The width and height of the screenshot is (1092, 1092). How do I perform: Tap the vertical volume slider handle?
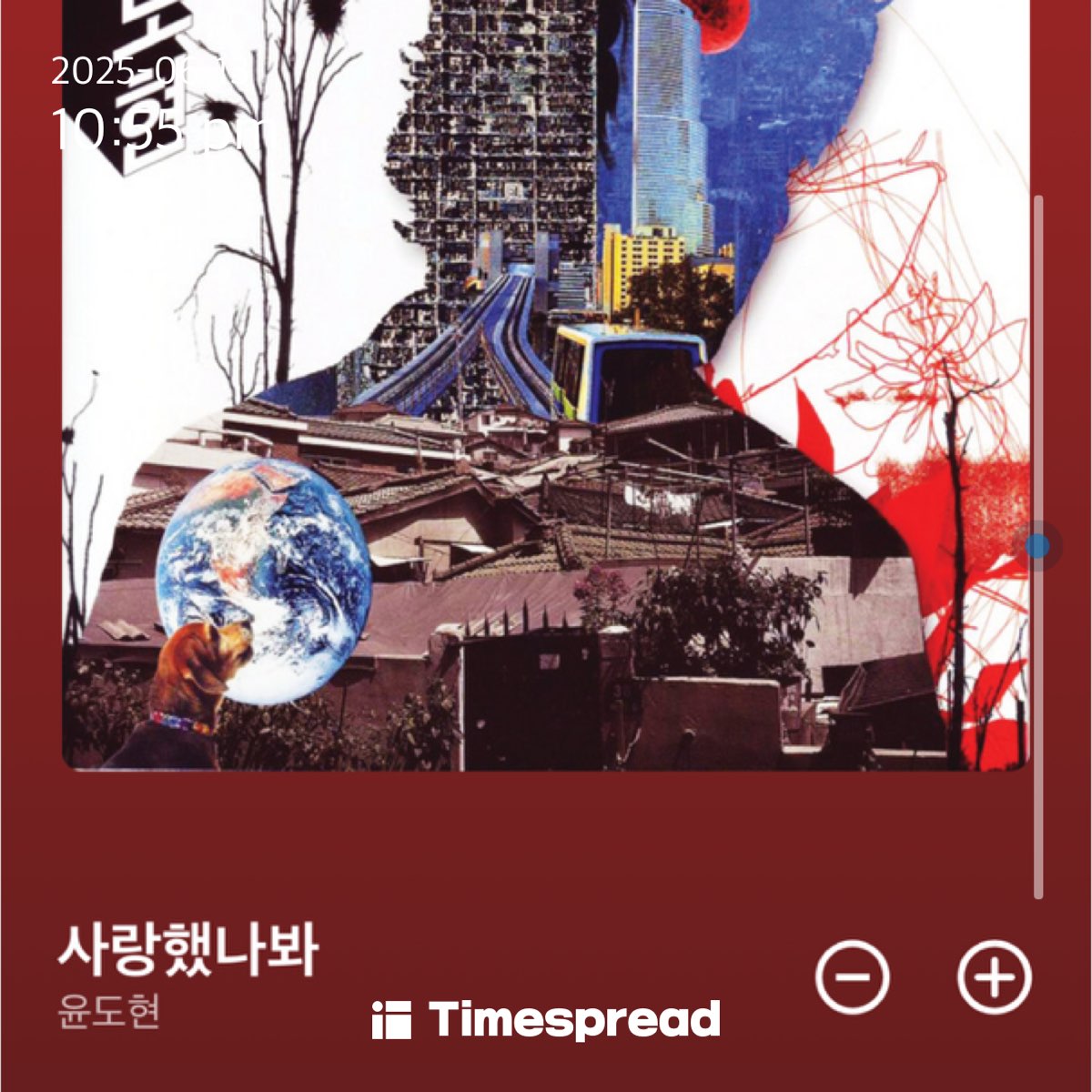coord(1037,546)
